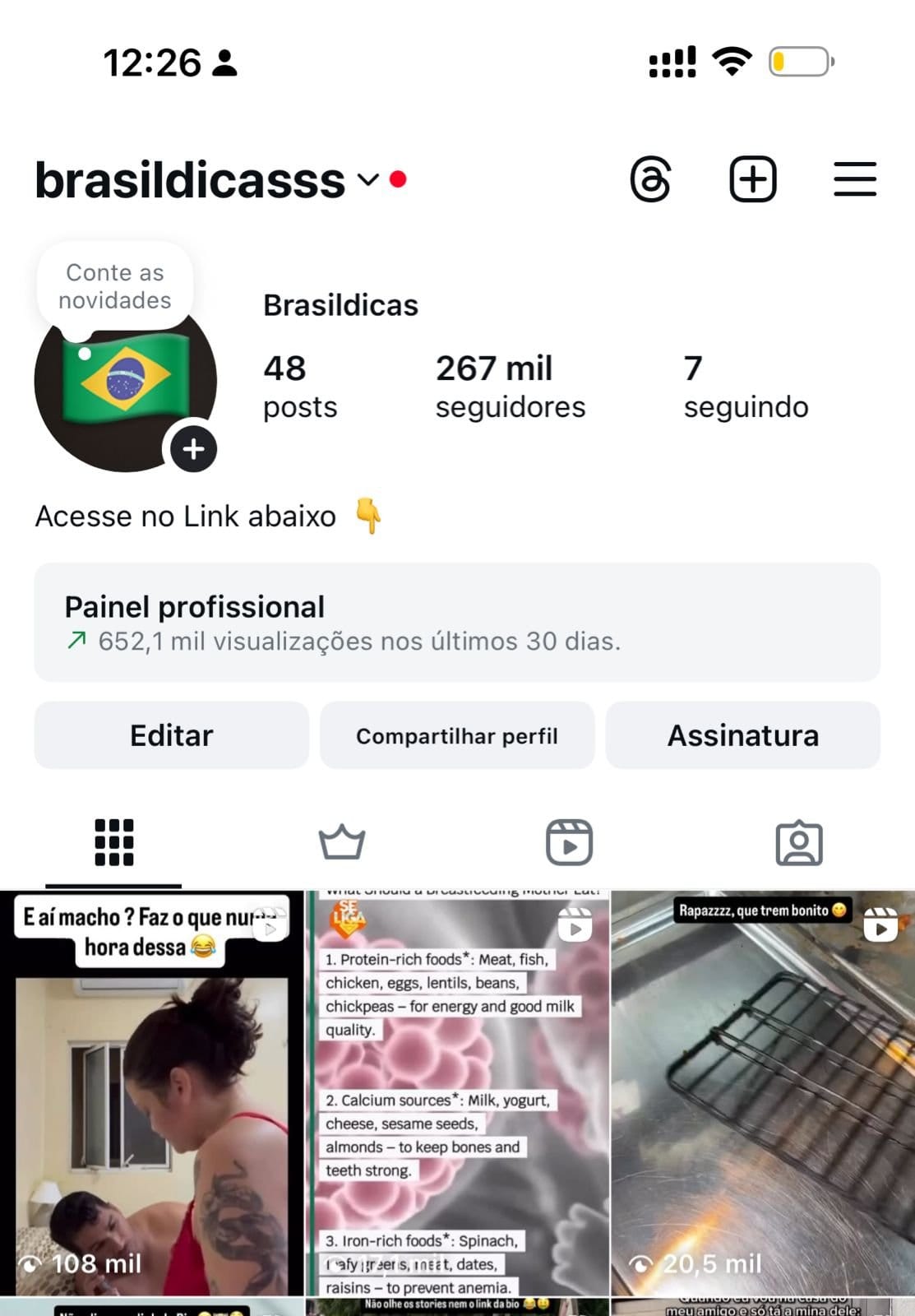Create a new post with plus icon
915x1316 pixels.
(753, 179)
